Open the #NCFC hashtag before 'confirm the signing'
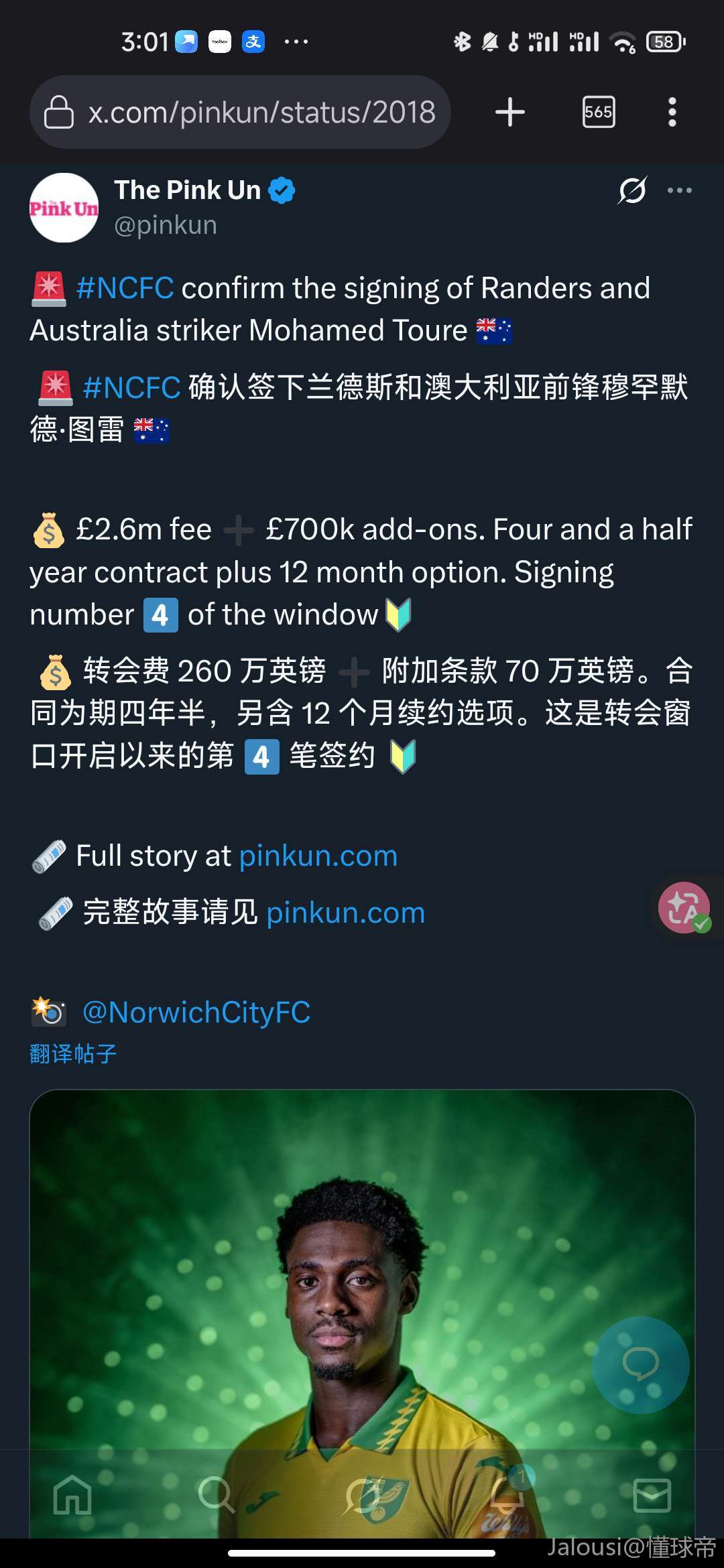 pos(125,288)
